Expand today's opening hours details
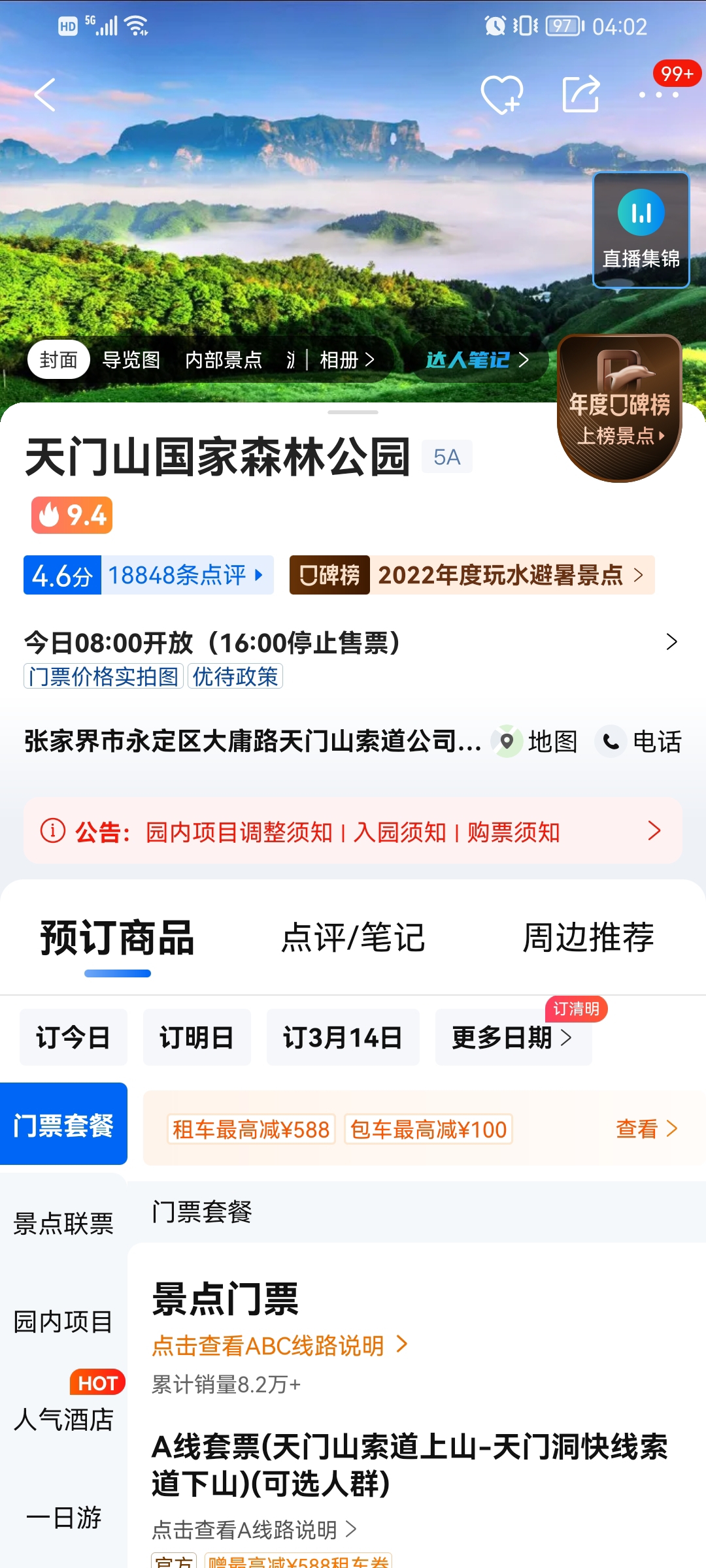 pos(353,643)
